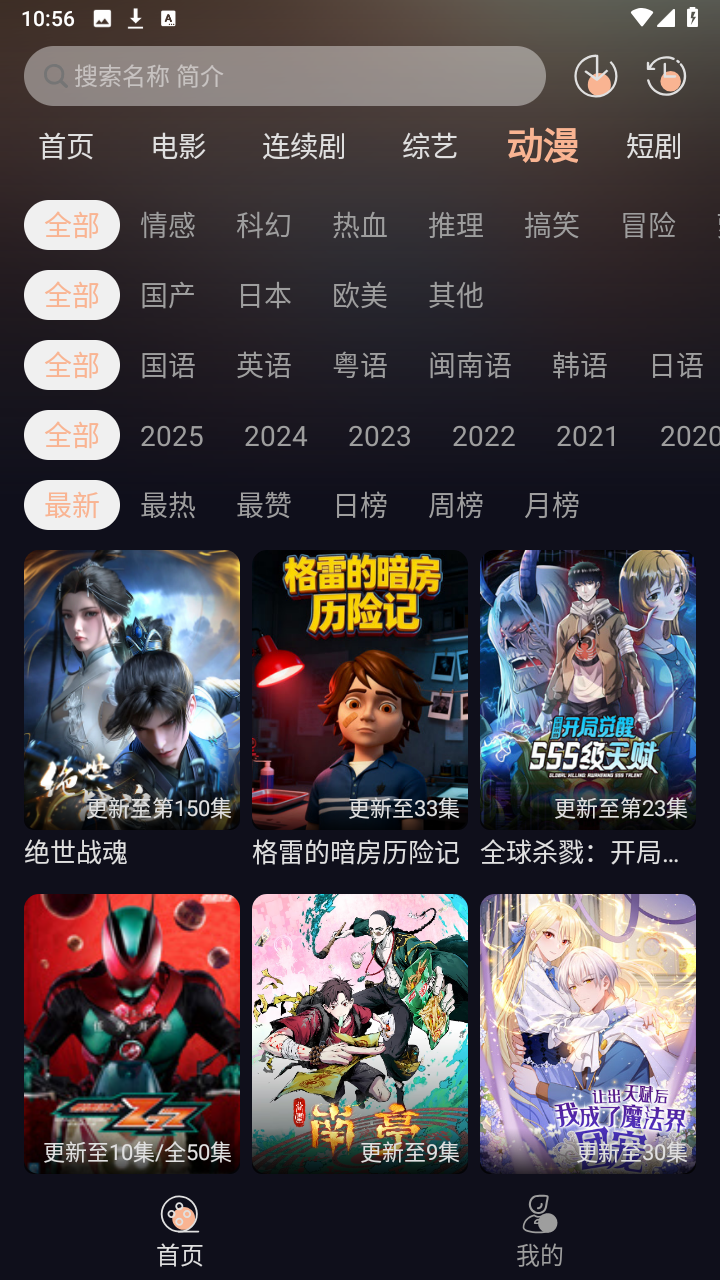
Task: Select the 全部 button in the year row
Action: 71,435
